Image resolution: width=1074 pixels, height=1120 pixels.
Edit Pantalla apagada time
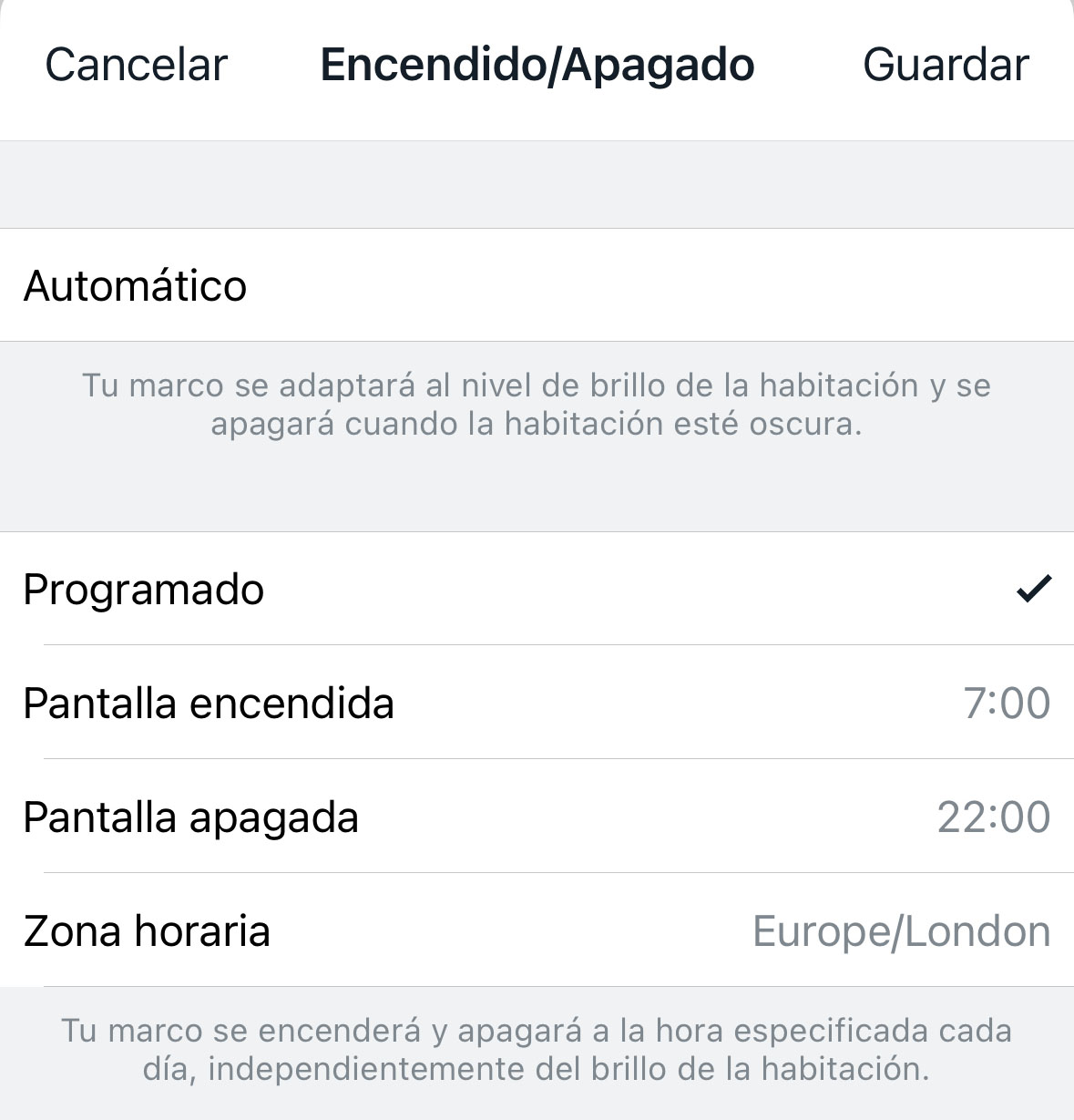click(537, 817)
